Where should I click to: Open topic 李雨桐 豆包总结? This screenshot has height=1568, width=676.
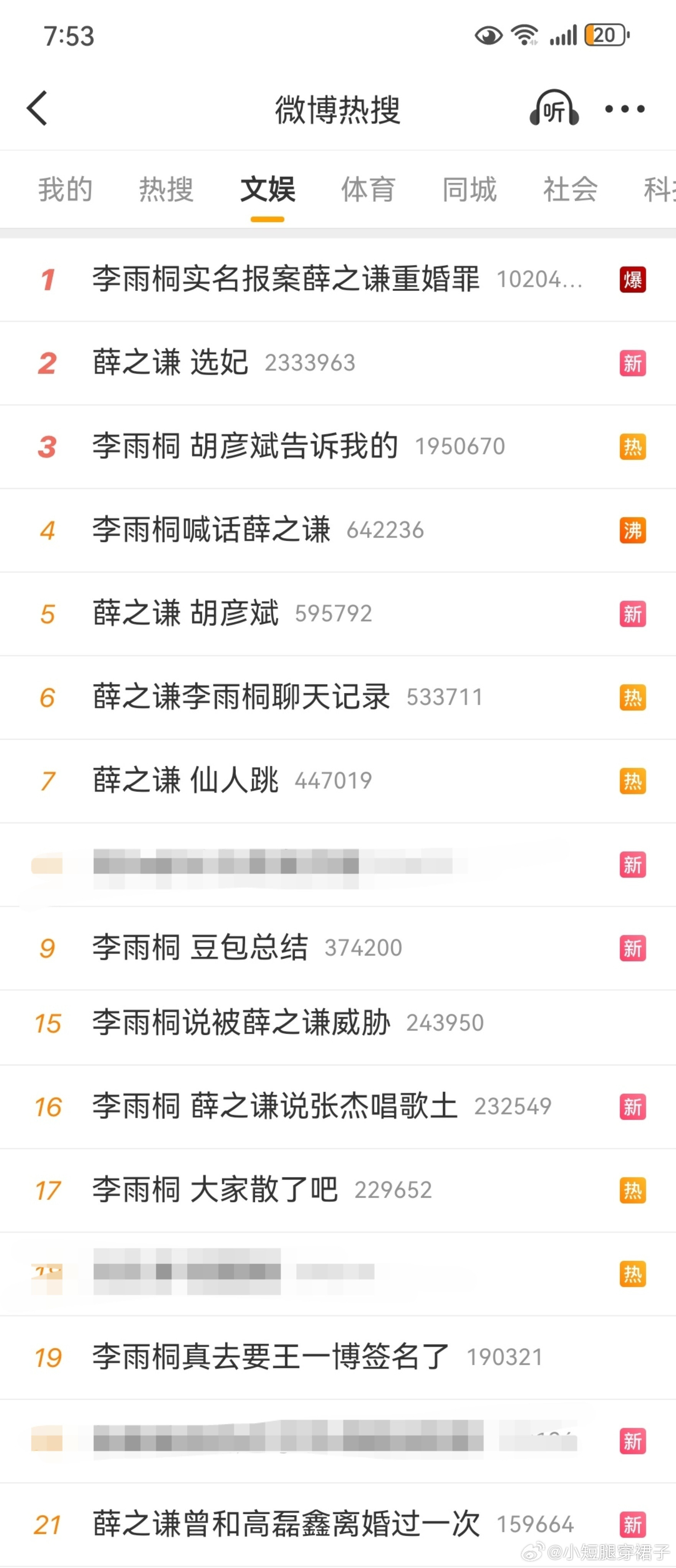[201, 948]
